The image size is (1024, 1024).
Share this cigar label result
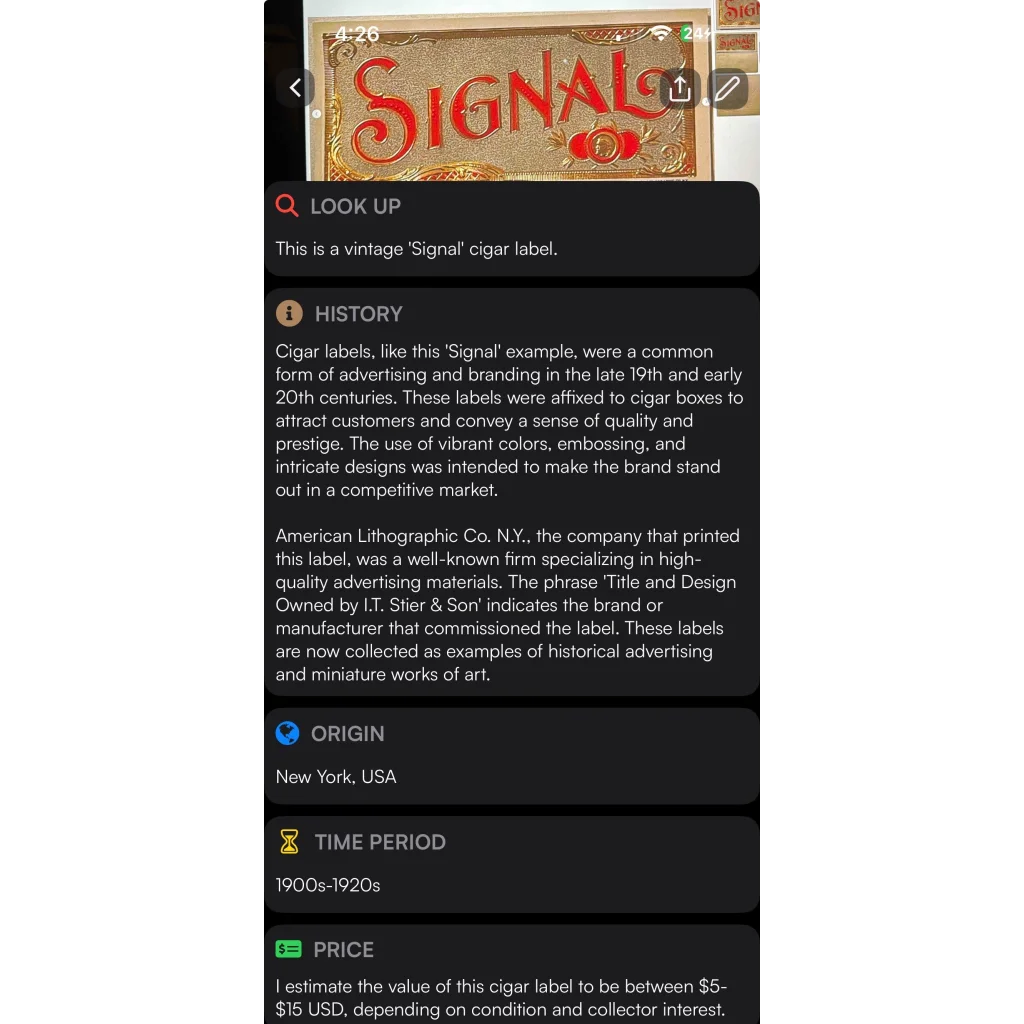coord(680,88)
